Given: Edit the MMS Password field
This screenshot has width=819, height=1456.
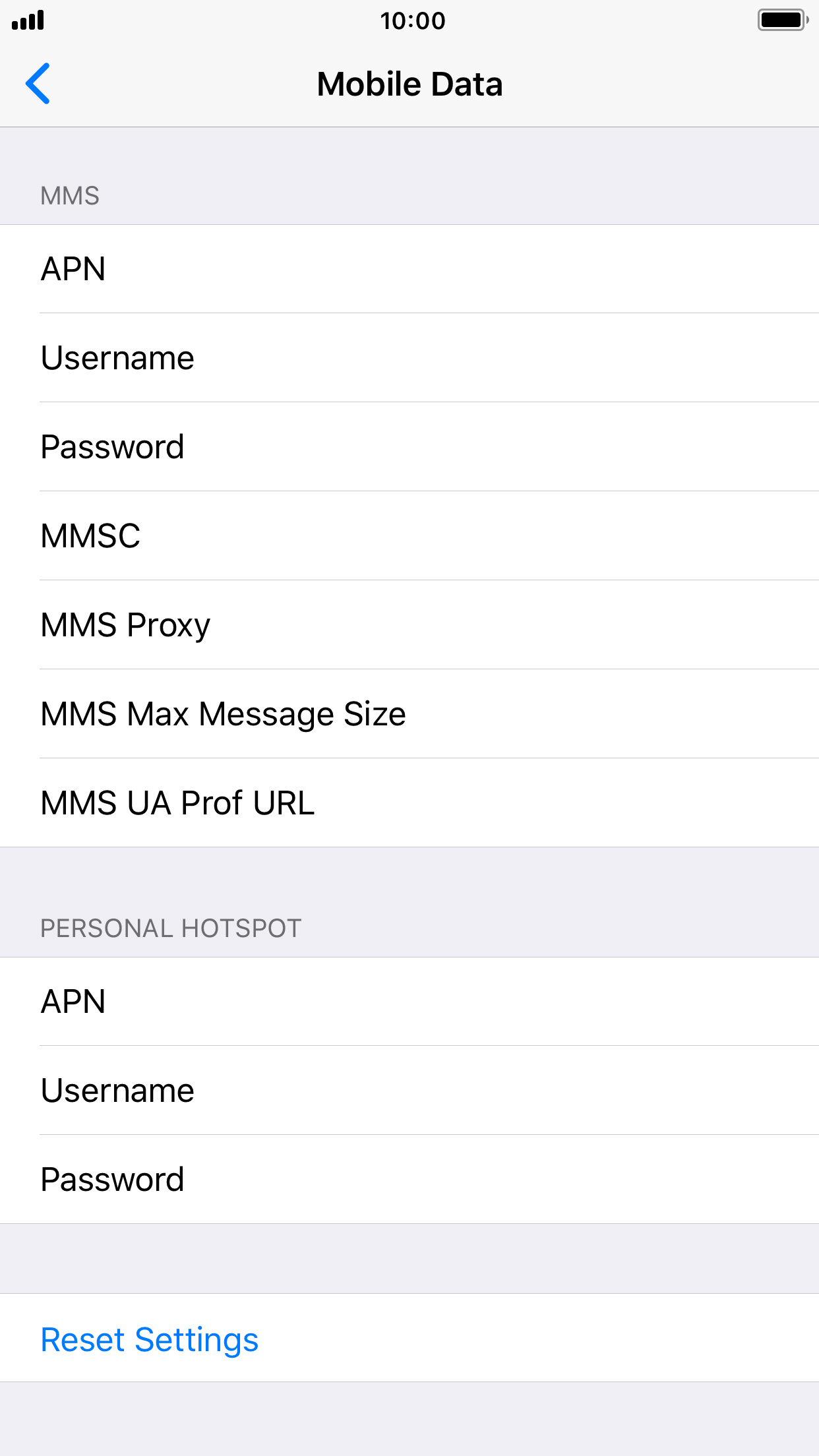Looking at the screenshot, I should pos(409,447).
